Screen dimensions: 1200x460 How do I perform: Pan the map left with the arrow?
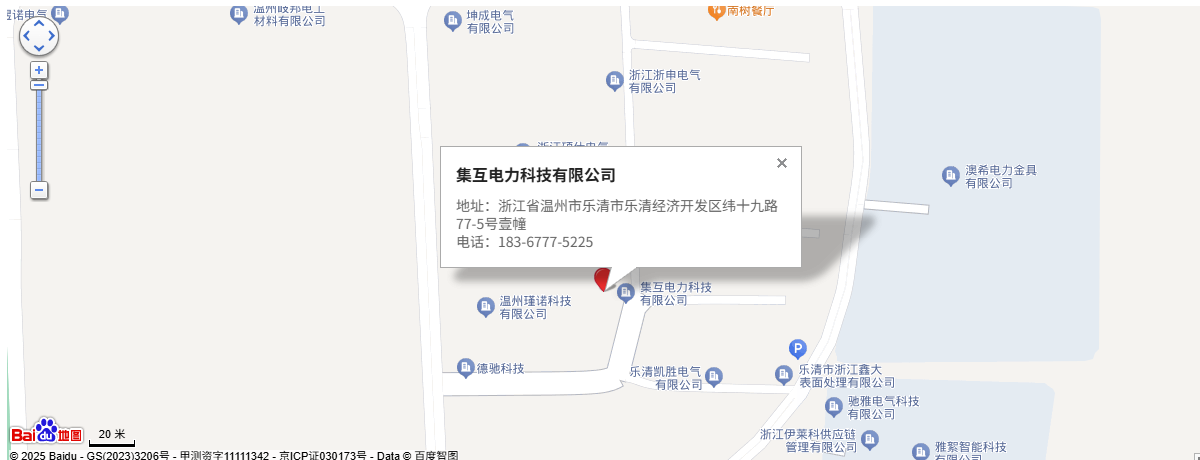pyautogui.click(x=26, y=35)
